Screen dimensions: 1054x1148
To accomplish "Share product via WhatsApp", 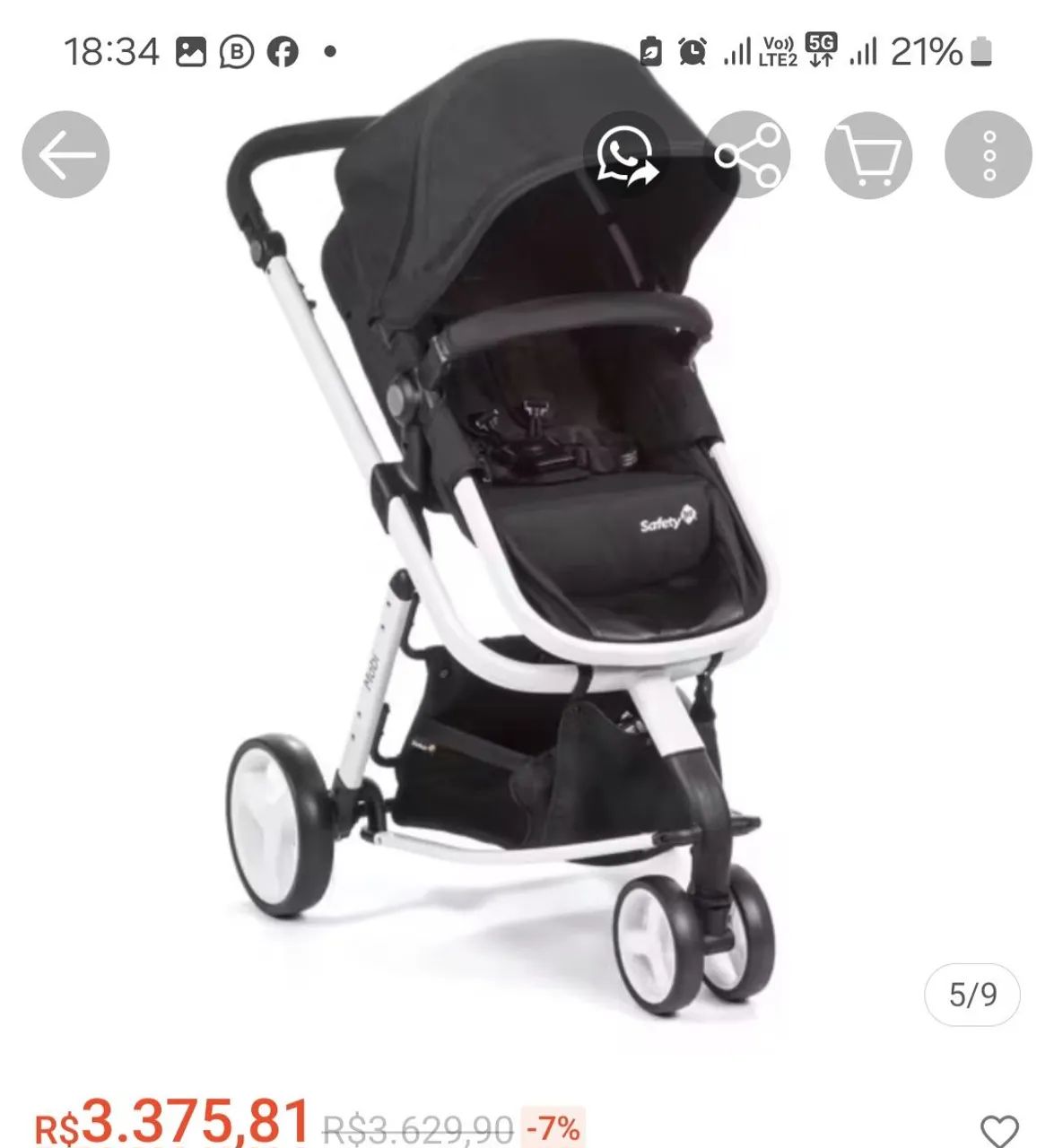I will [625, 154].
